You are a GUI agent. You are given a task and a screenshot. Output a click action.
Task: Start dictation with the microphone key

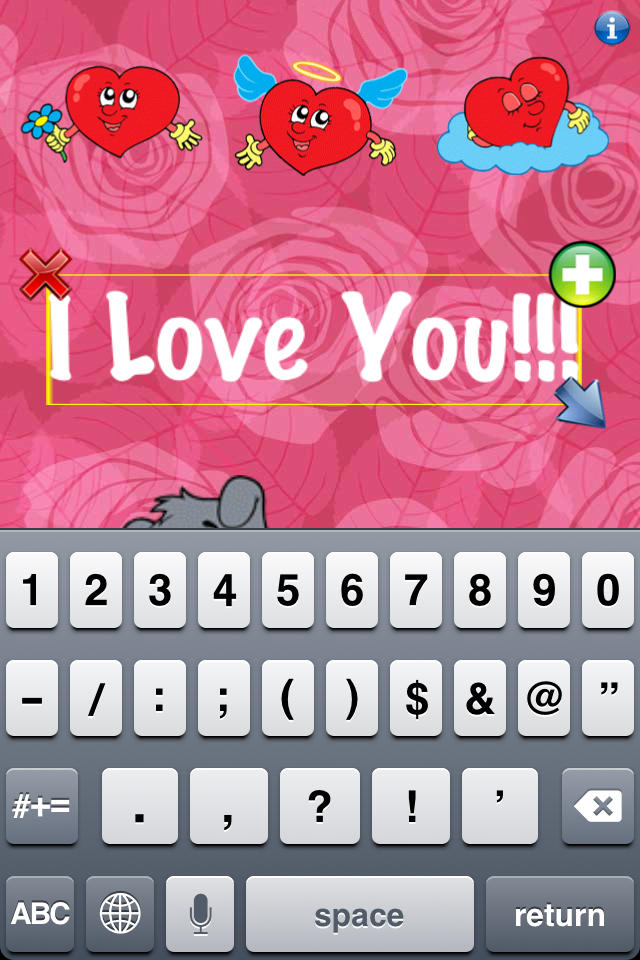(x=200, y=914)
